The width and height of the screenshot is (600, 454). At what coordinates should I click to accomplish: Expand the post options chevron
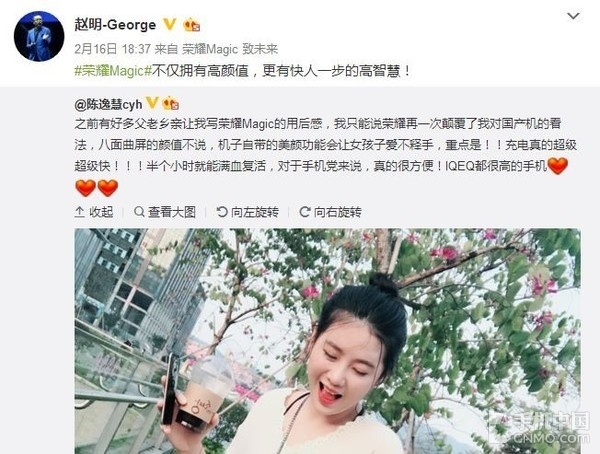point(572,16)
